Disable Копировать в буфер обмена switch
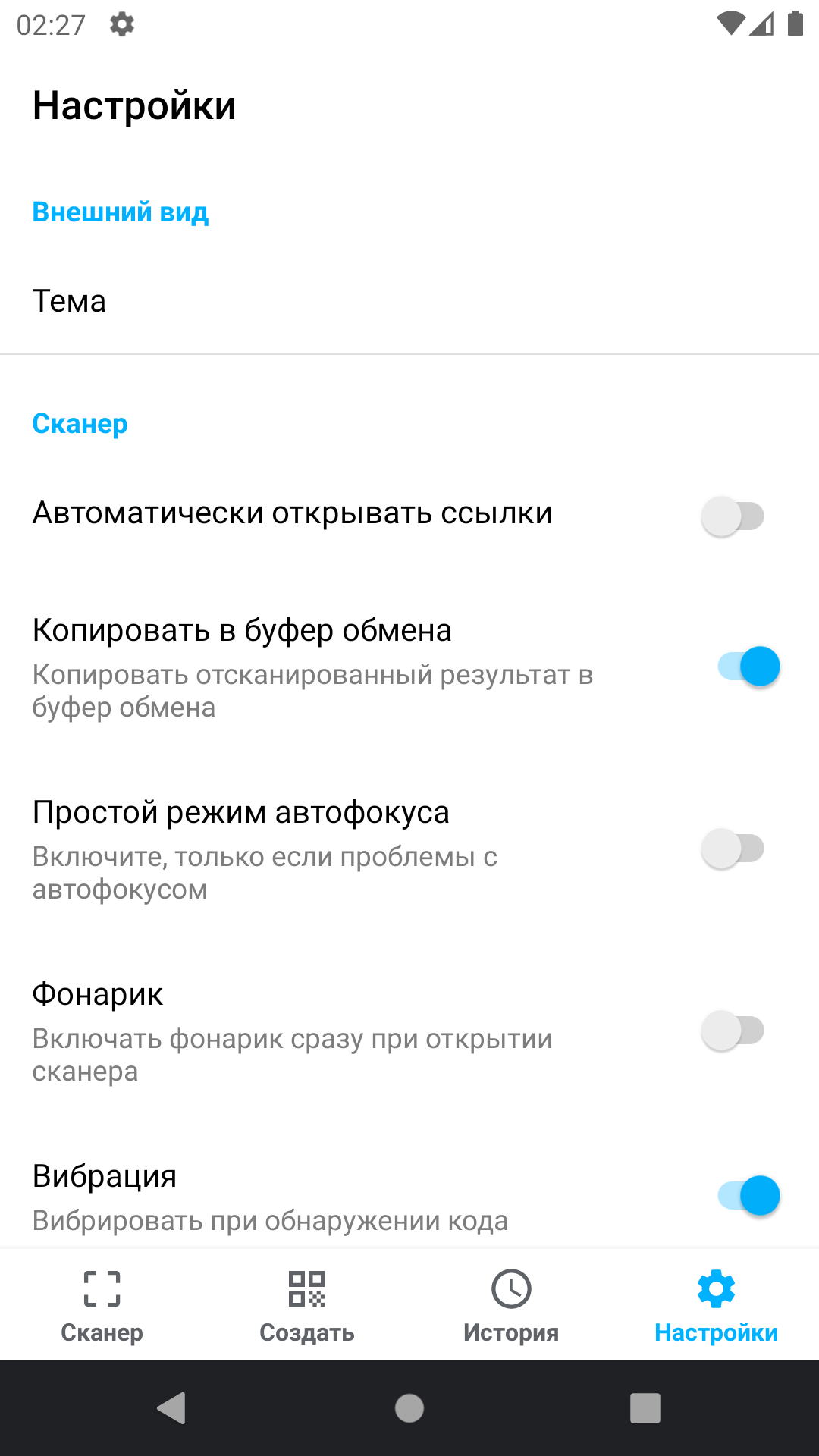 [748, 667]
